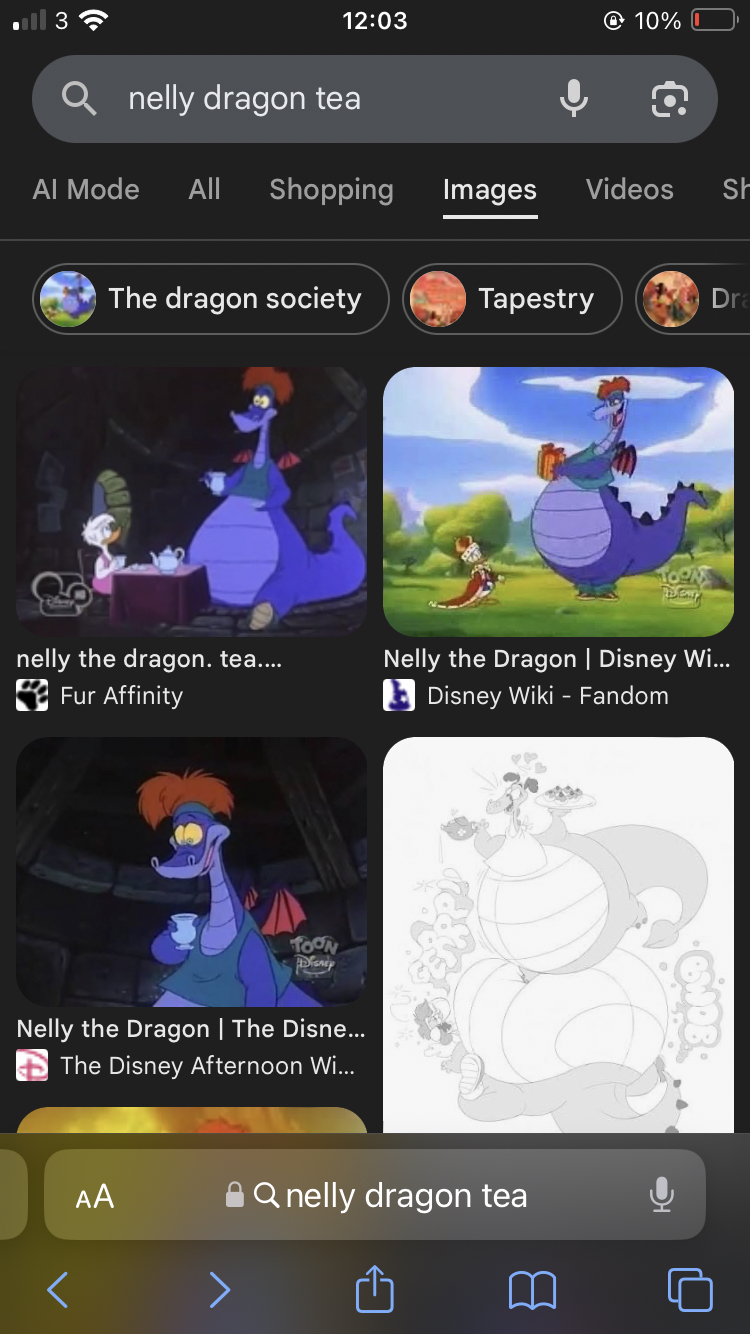Switch to the Shopping tab
This screenshot has width=750, height=1334.
click(331, 190)
